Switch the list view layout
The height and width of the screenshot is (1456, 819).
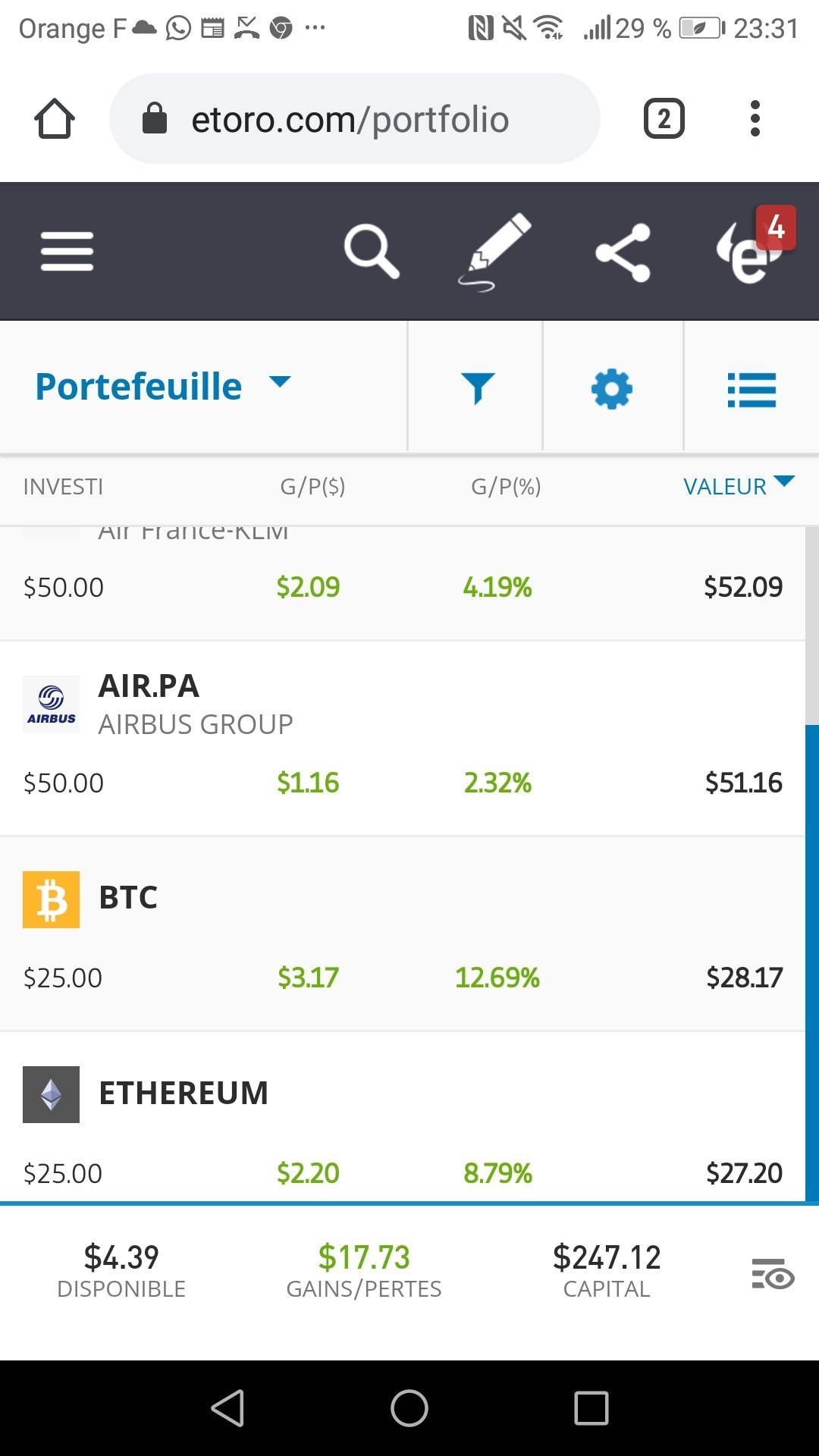(x=752, y=390)
